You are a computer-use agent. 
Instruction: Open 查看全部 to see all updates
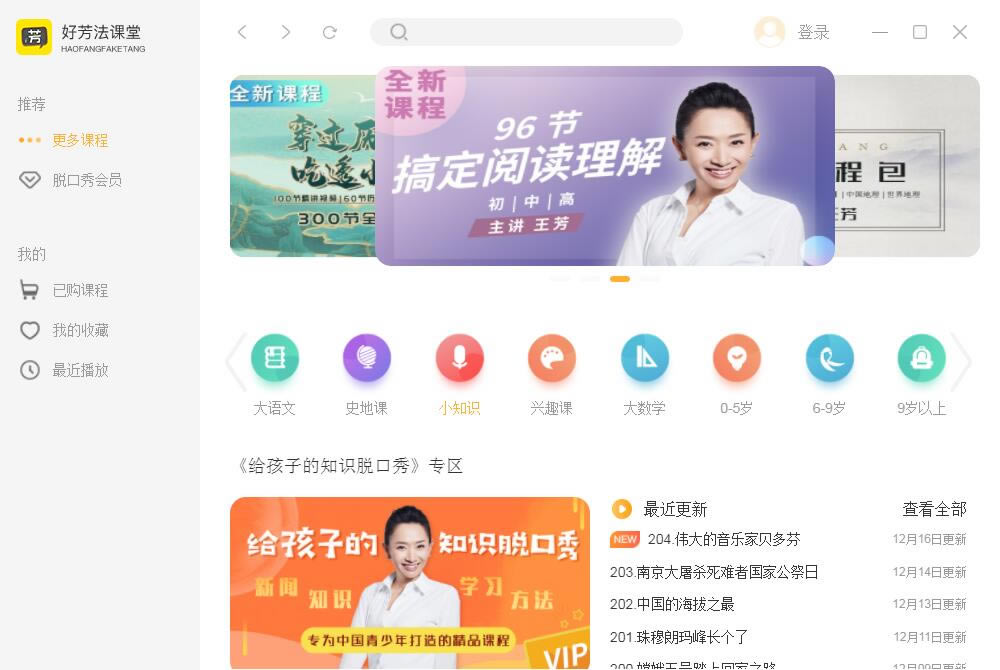[934, 509]
